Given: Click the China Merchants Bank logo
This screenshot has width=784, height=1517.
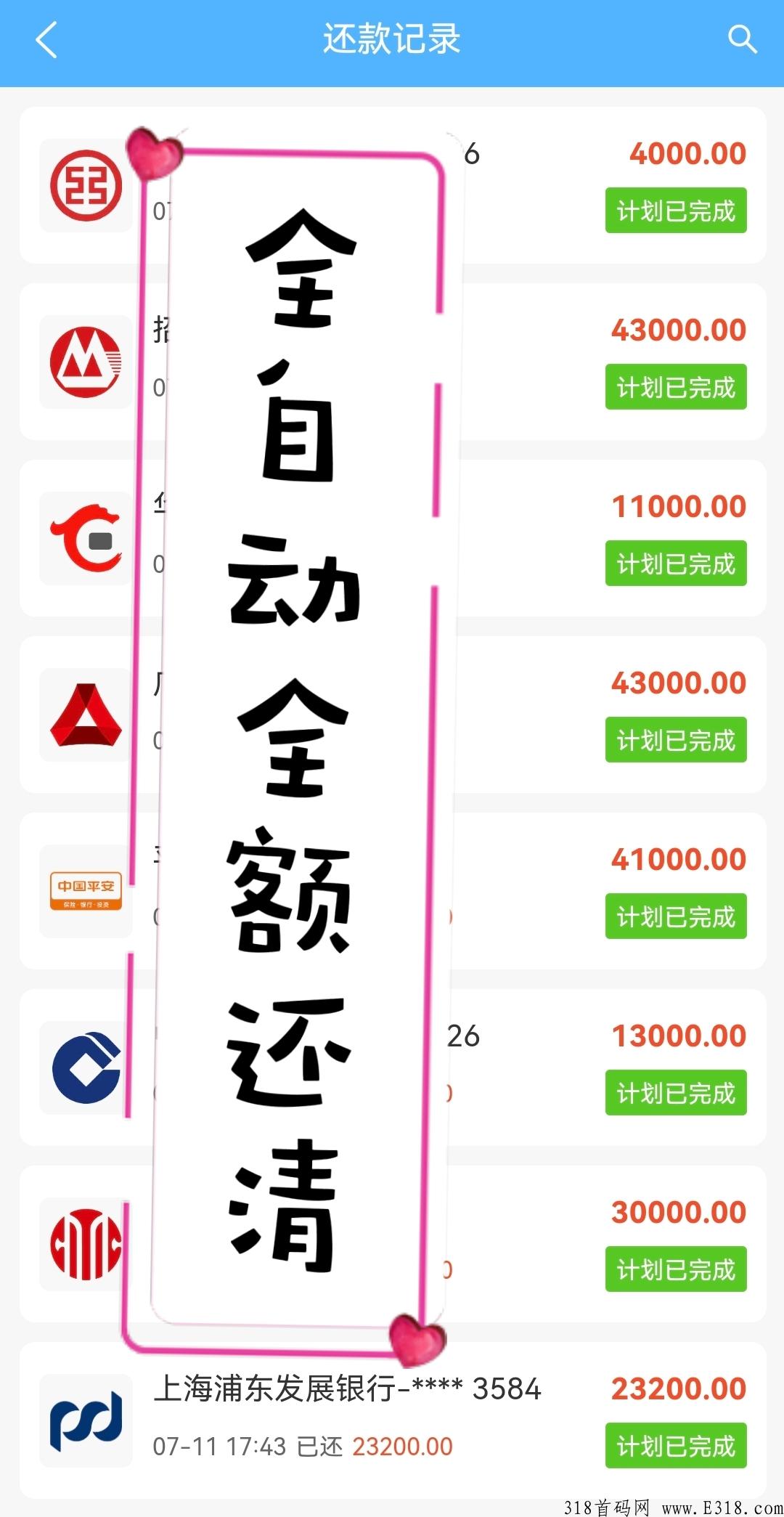Looking at the screenshot, I should pos(85,363).
